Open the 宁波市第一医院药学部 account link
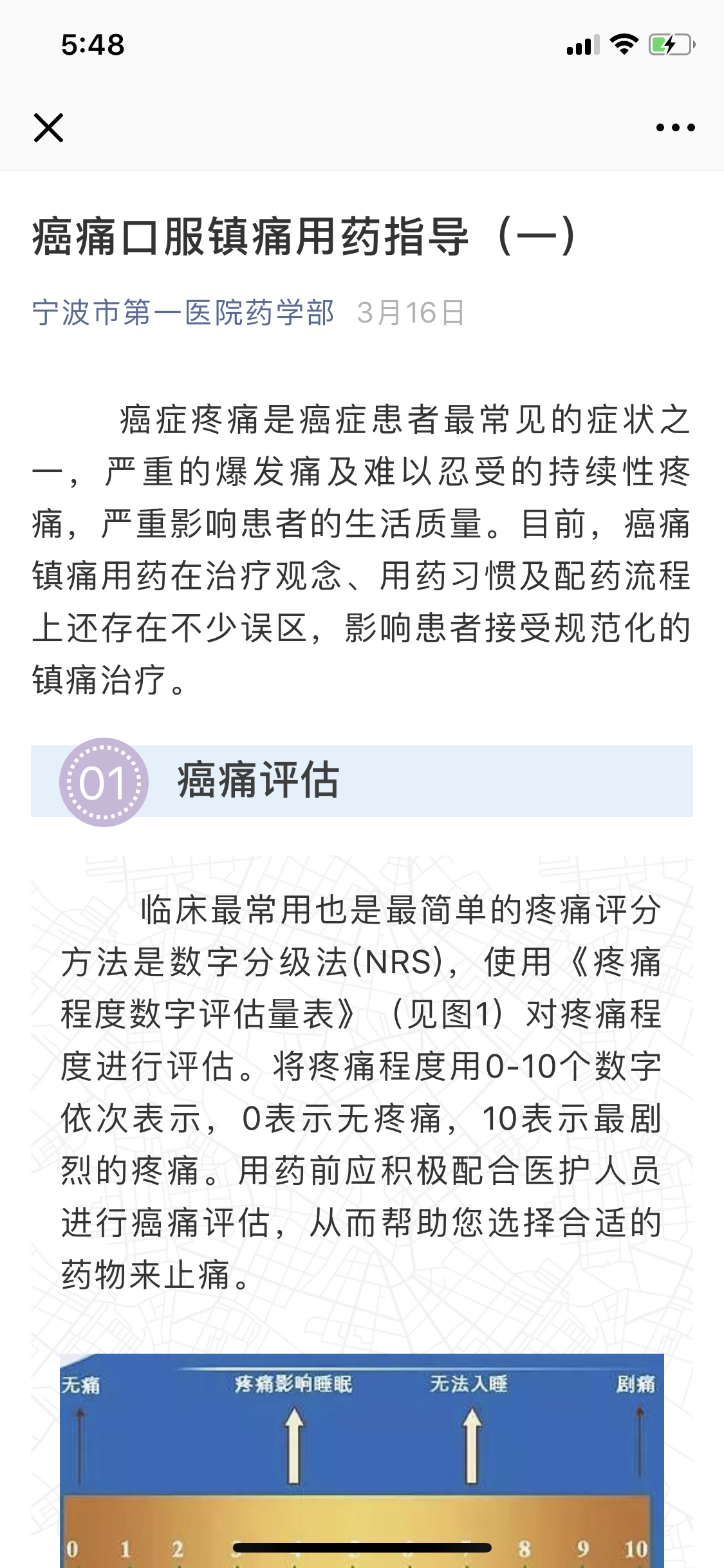The width and height of the screenshot is (724, 1568). pos(183,313)
